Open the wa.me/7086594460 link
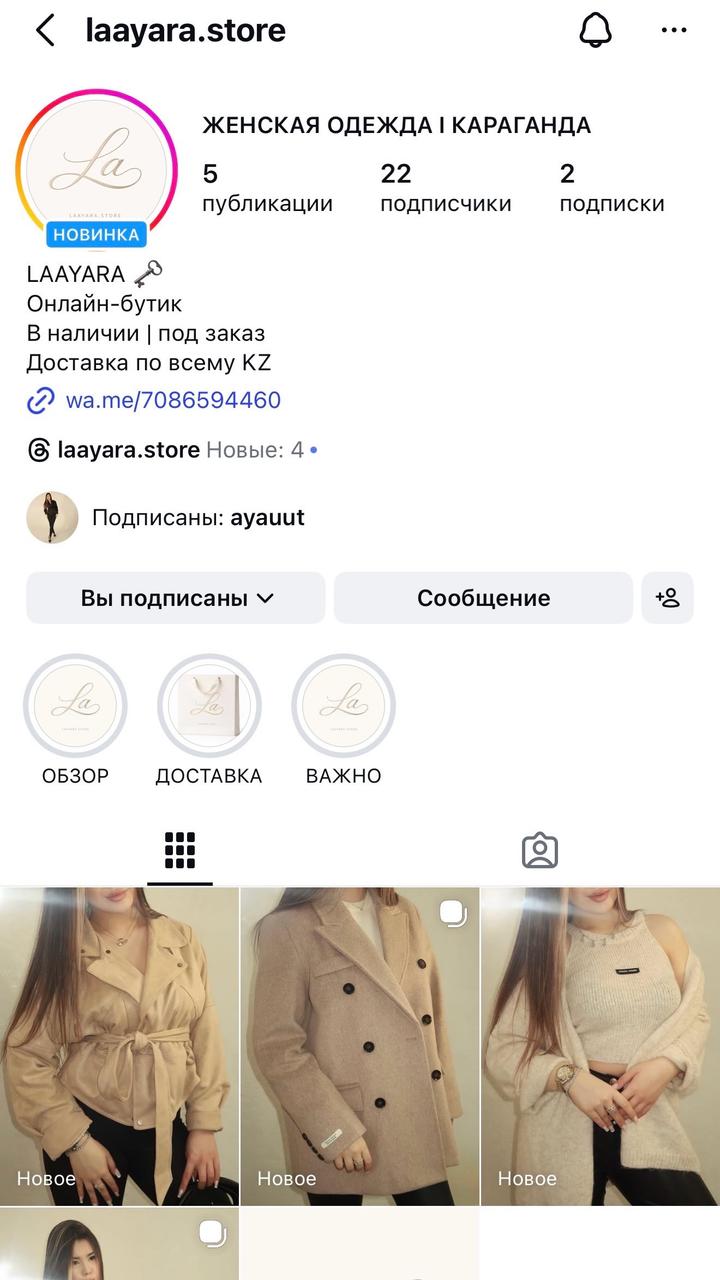The image size is (720, 1280). [x=172, y=400]
